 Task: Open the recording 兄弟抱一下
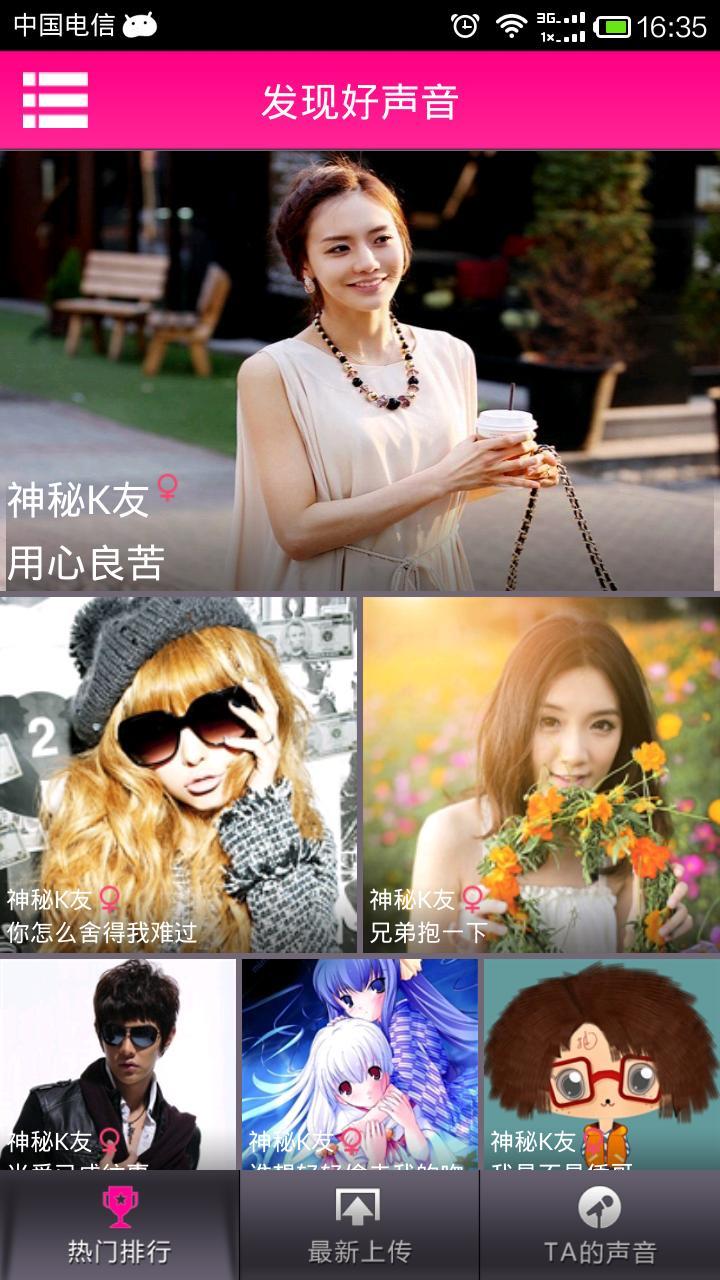pos(541,775)
